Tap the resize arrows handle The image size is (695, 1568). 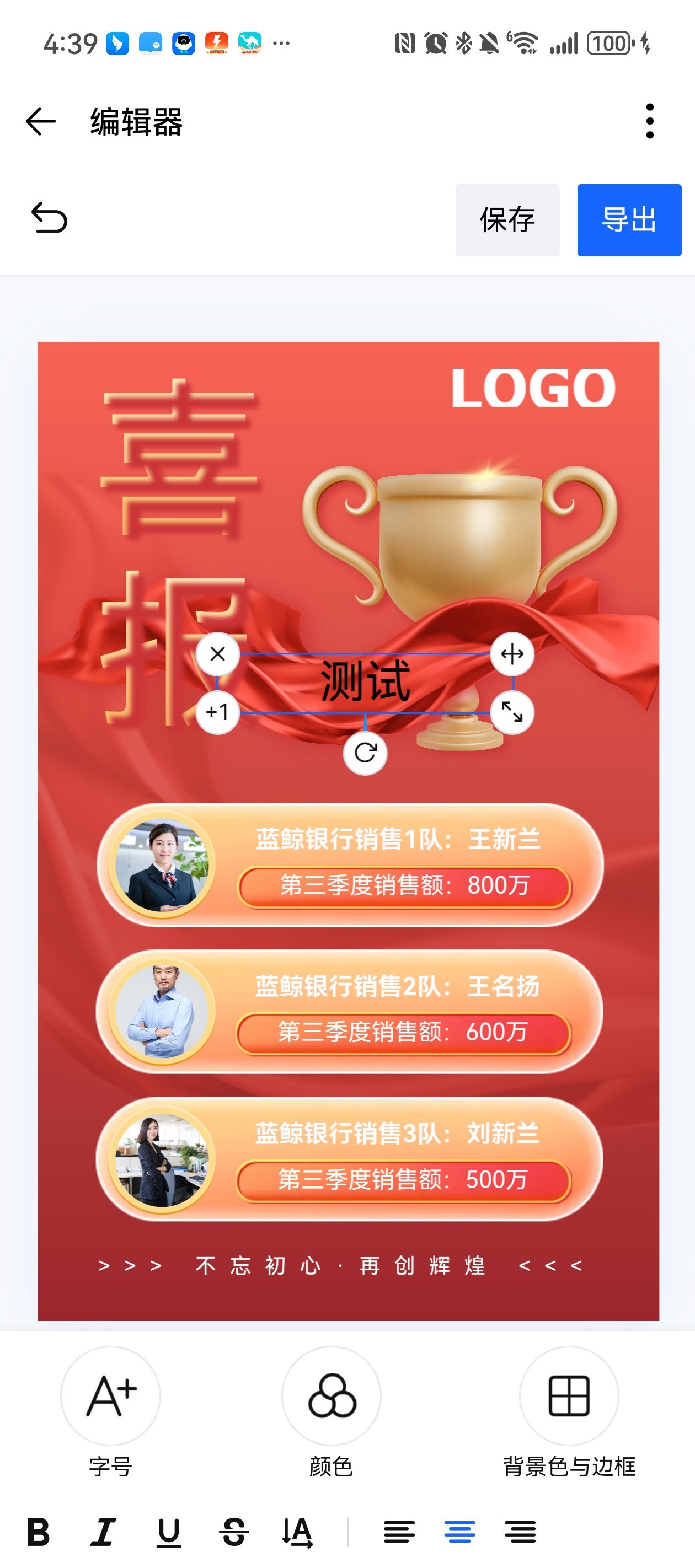(x=512, y=712)
